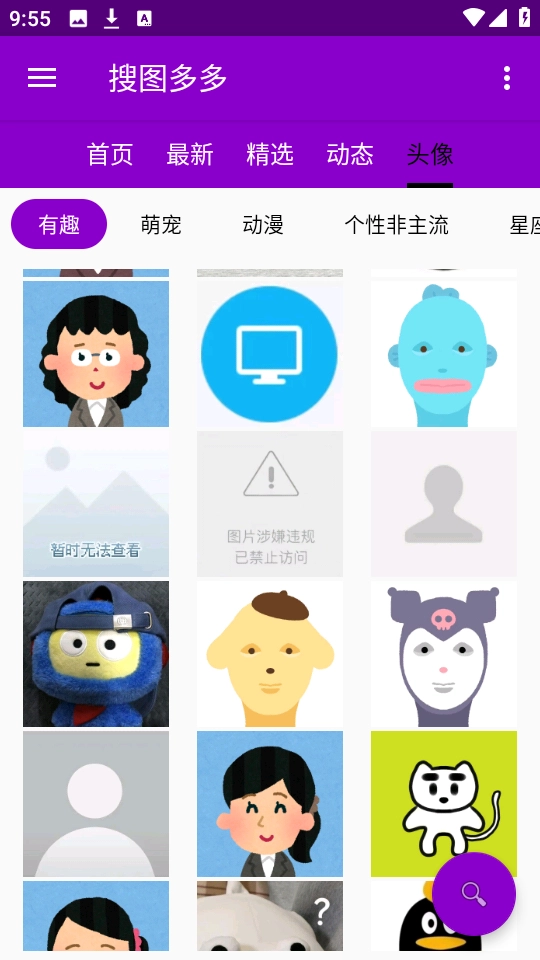540x960 pixels.
Task: Switch to the 最新 tab
Action: 190,154
